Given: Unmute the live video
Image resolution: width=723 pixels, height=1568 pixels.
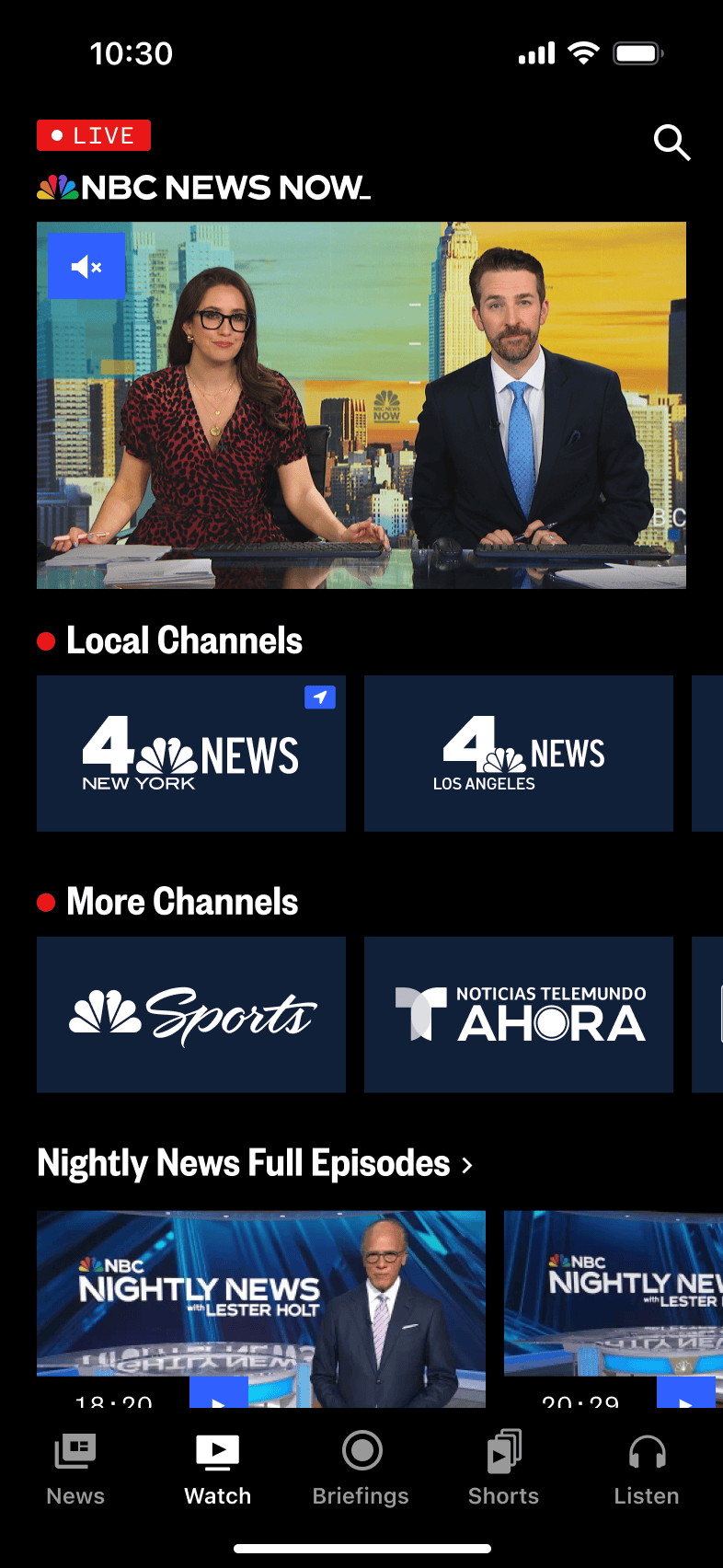Looking at the screenshot, I should pos(86,267).
